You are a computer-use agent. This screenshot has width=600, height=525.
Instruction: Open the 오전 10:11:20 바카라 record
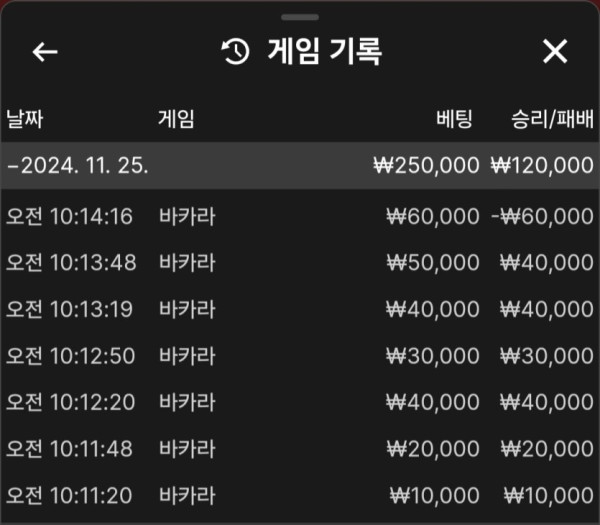point(300,495)
